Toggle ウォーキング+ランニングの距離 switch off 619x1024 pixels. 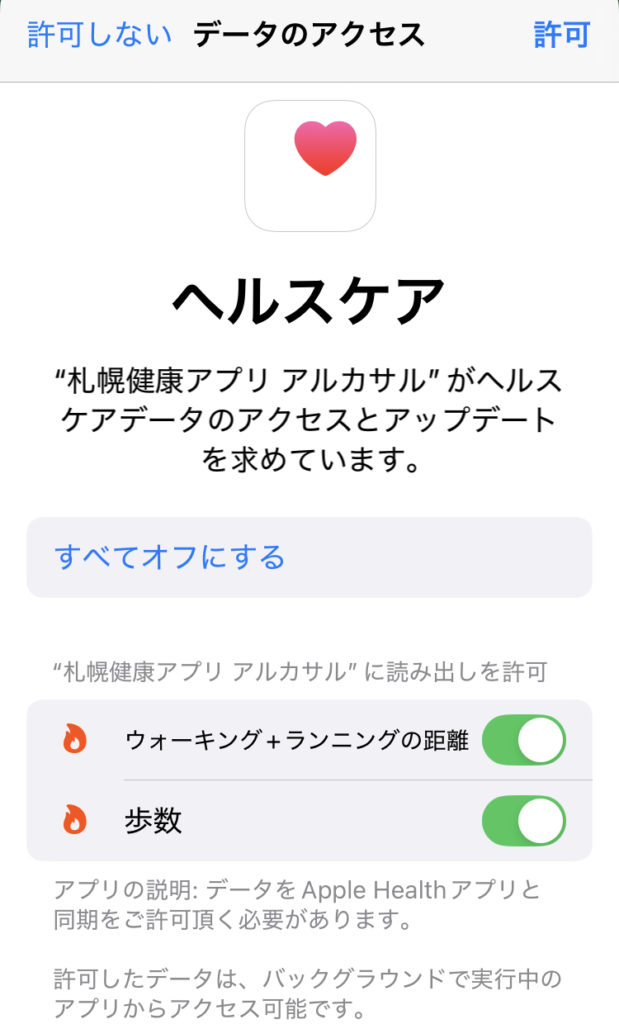(x=523, y=740)
